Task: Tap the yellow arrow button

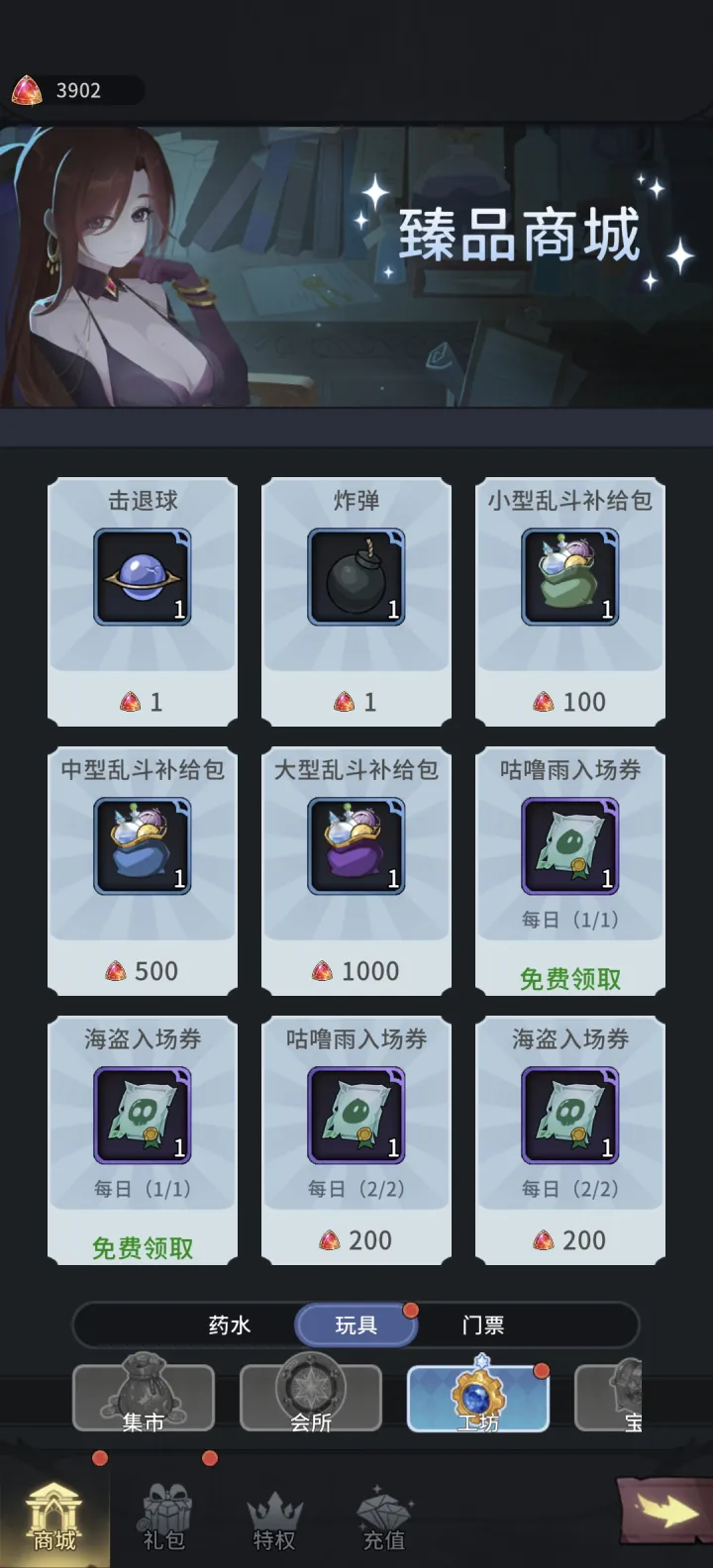Action: 665,1511
